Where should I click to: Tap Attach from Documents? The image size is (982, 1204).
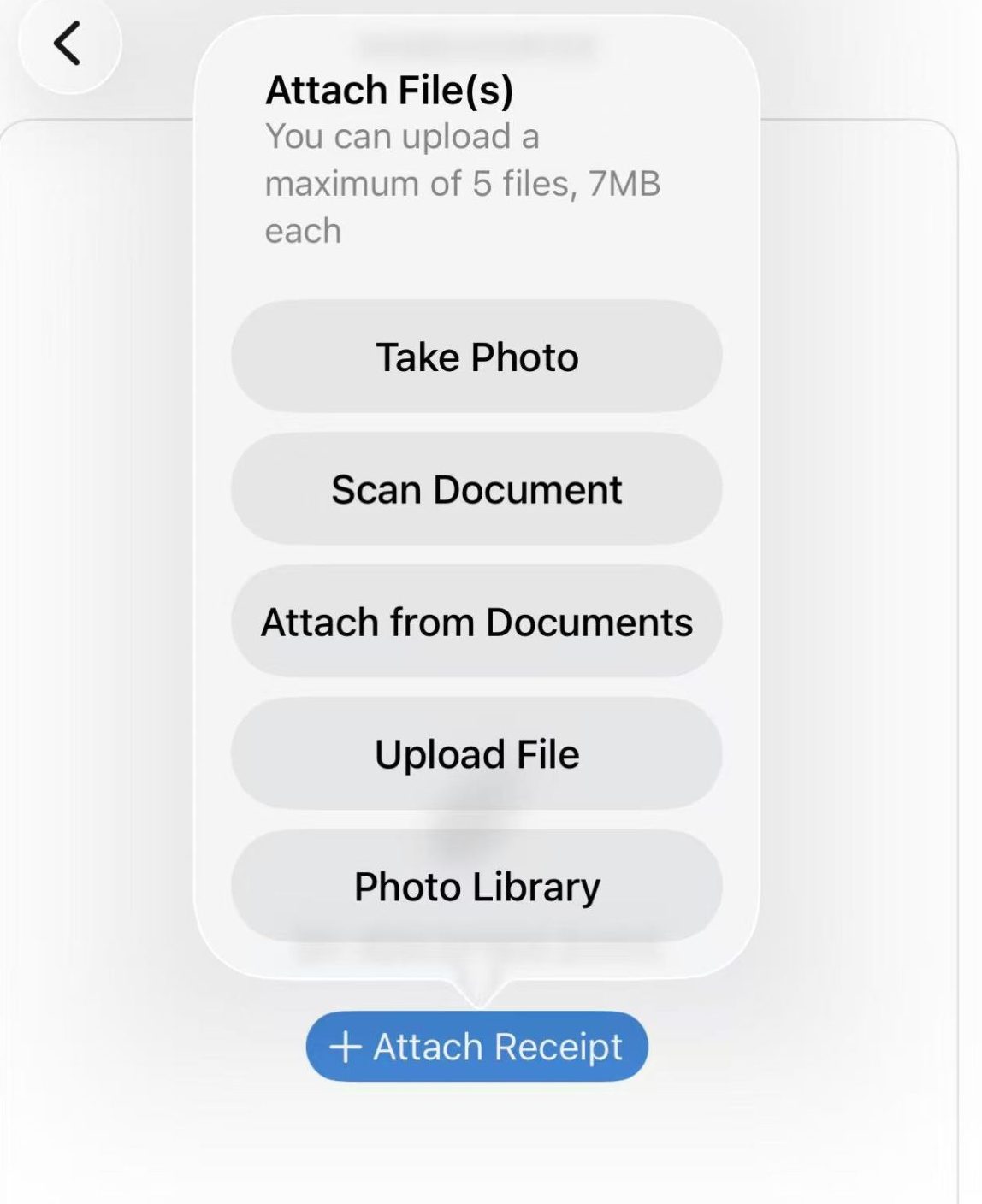click(x=476, y=622)
